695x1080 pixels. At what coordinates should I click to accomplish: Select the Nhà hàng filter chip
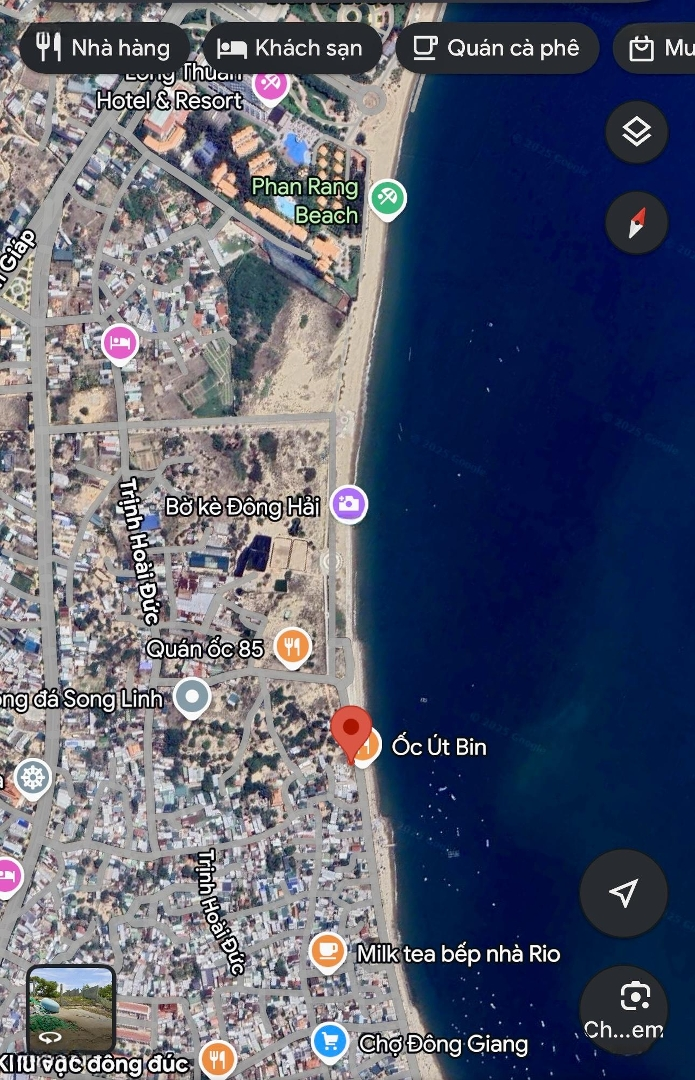tap(103, 47)
